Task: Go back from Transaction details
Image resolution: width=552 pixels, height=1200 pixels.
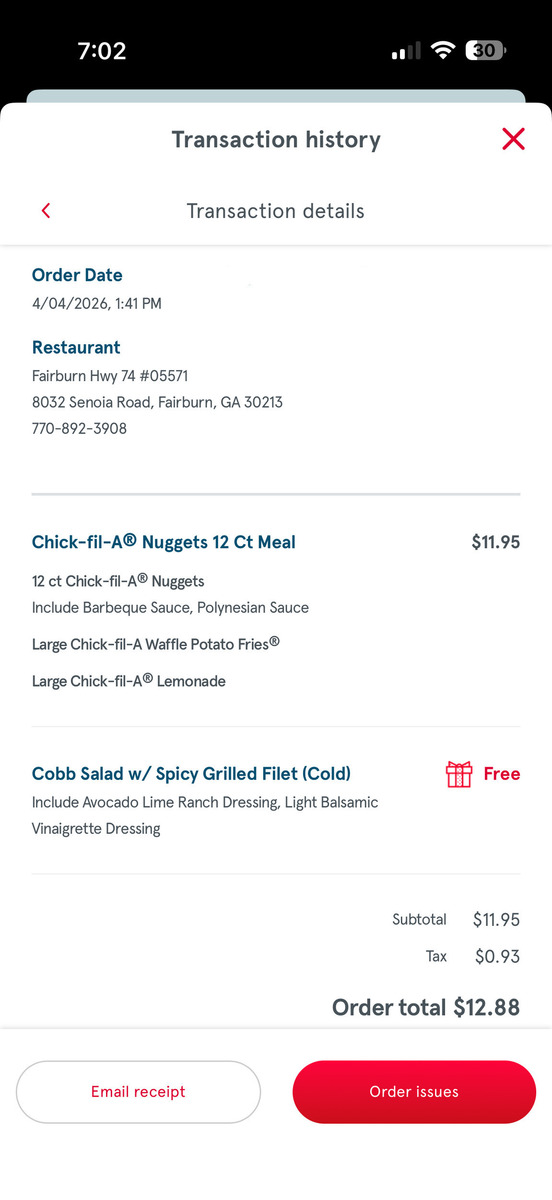Action: click(x=46, y=210)
